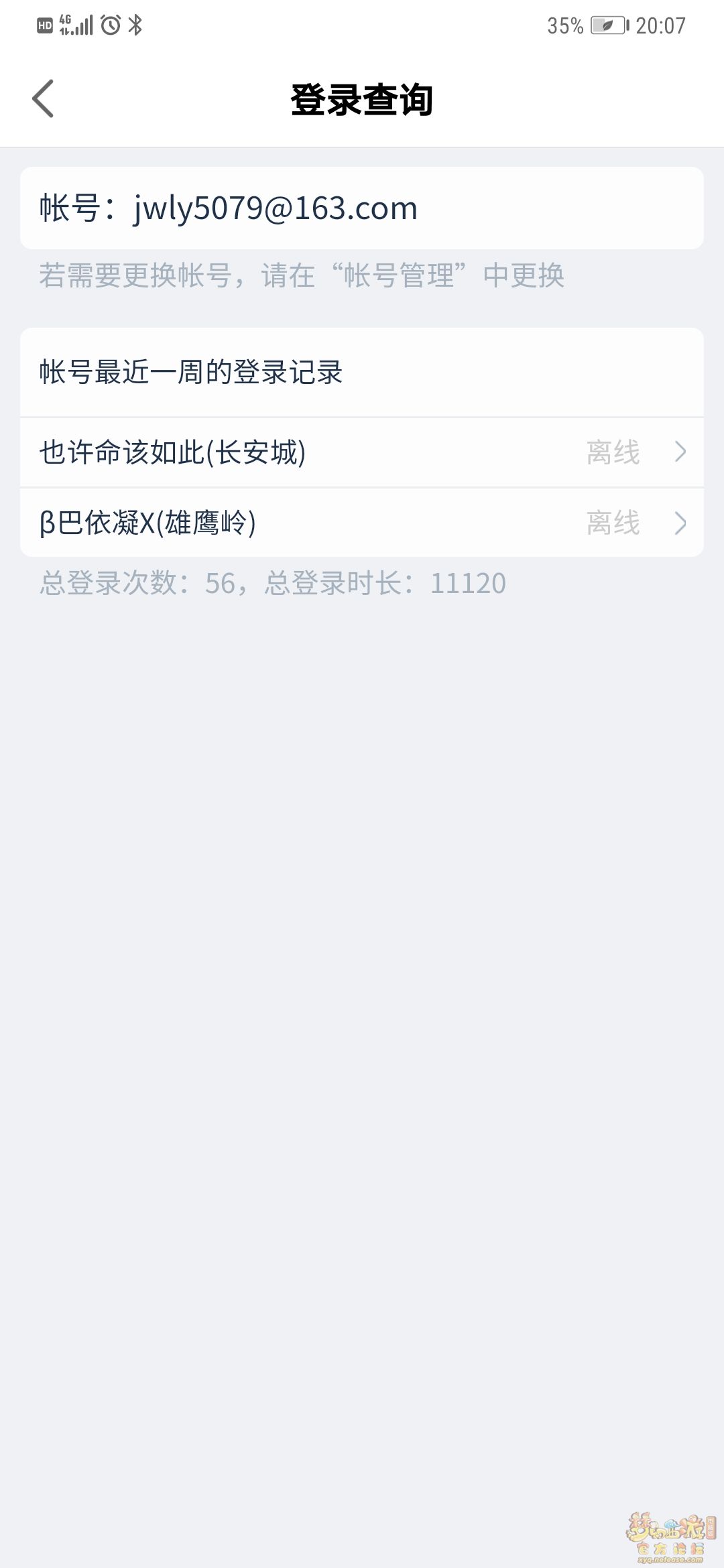Open login record for 也许命该如此(长安城)
The image size is (724, 1568).
(x=362, y=452)
